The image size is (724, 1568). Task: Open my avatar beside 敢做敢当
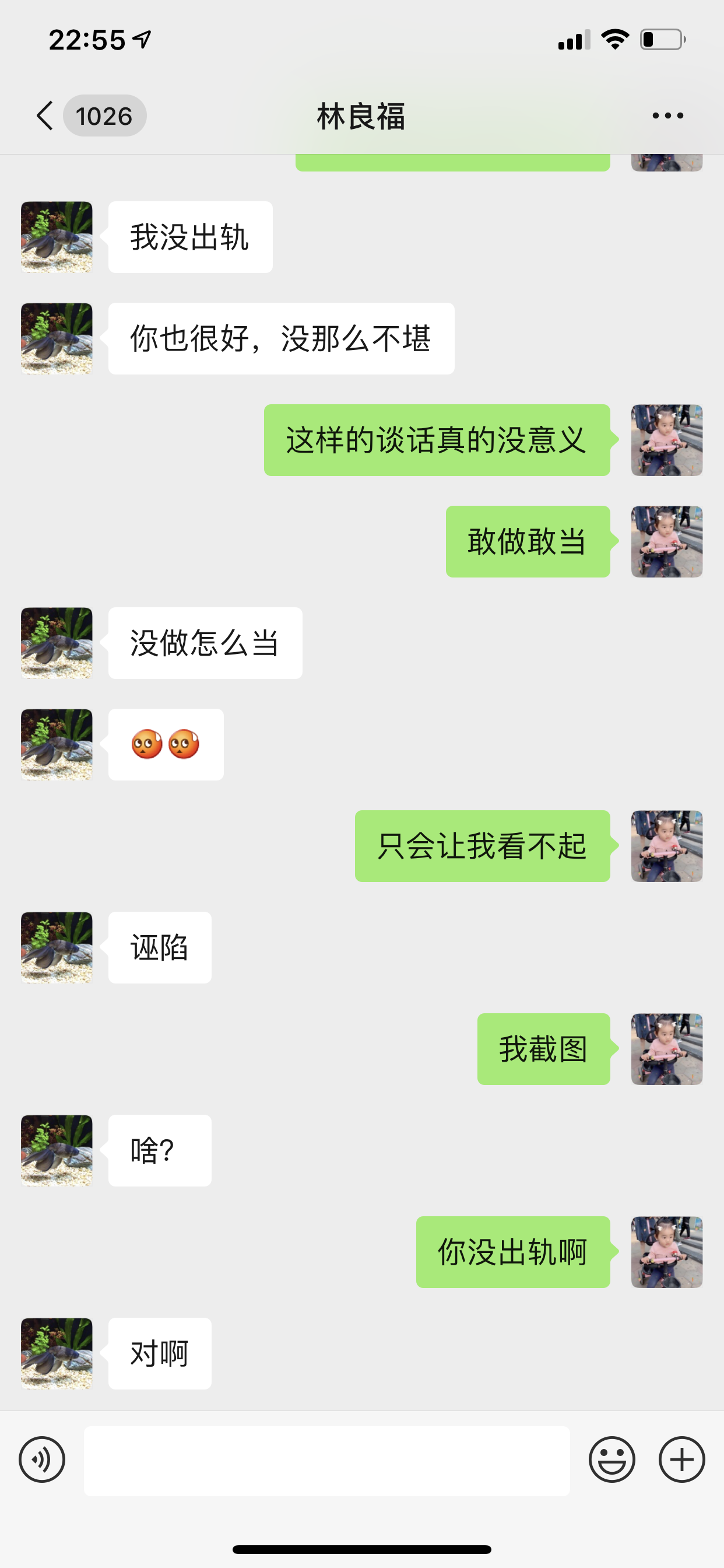pos(667,542)
